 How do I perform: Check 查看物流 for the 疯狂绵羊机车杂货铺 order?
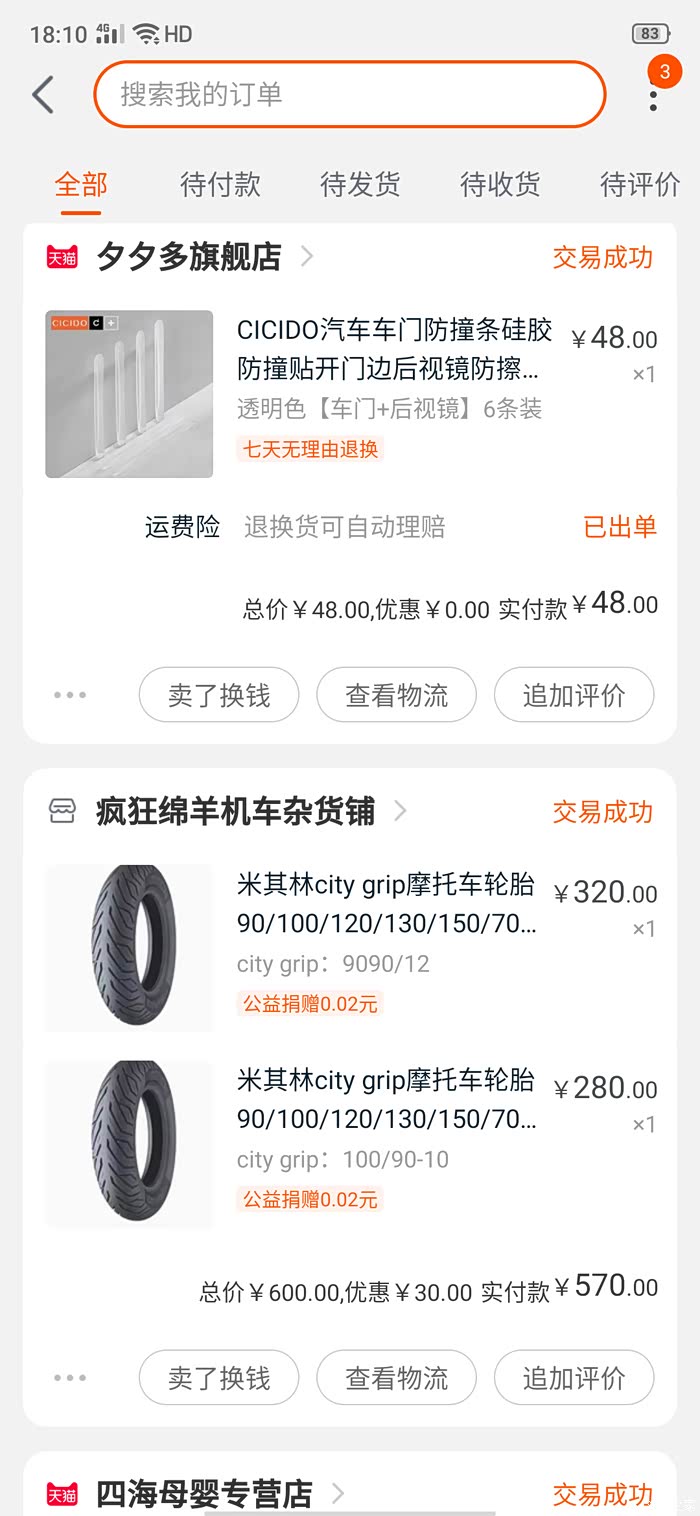[397, 1378]
